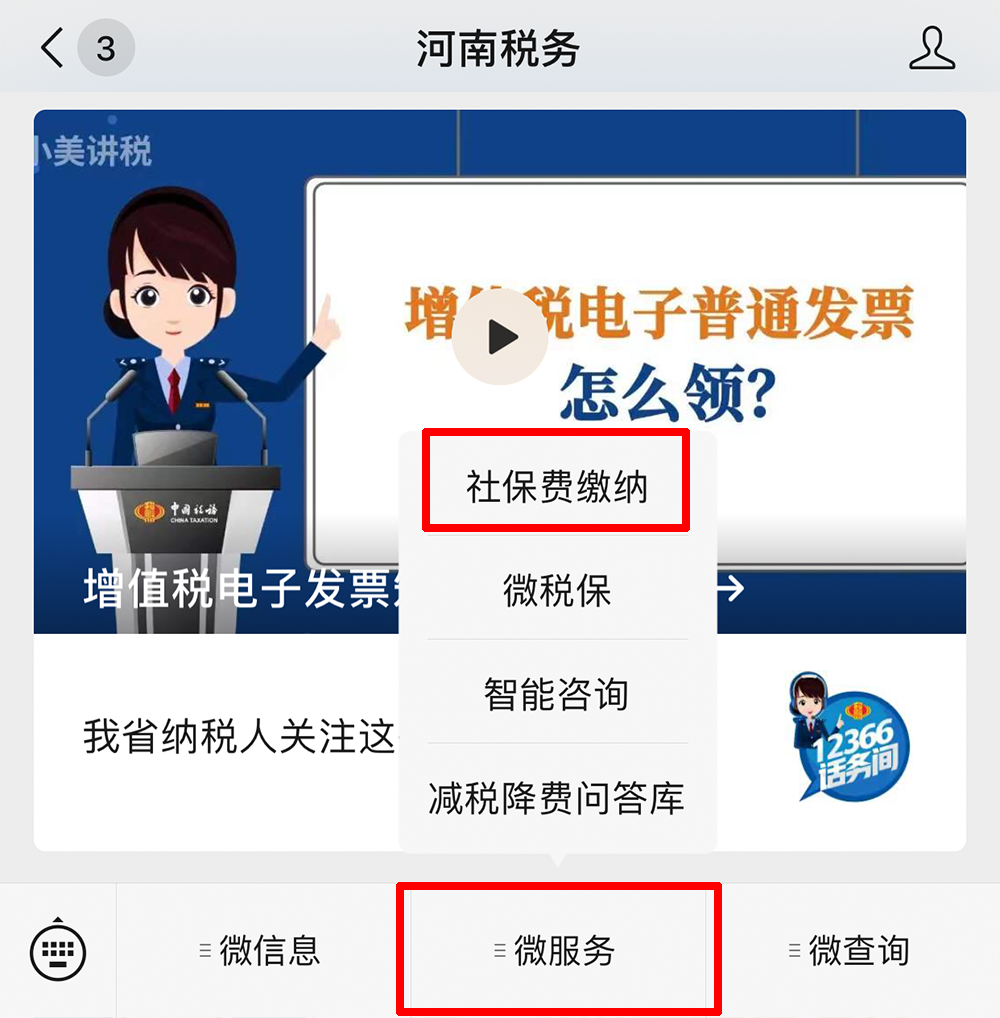
Task: Open the account profile icon
Action: 931,48
